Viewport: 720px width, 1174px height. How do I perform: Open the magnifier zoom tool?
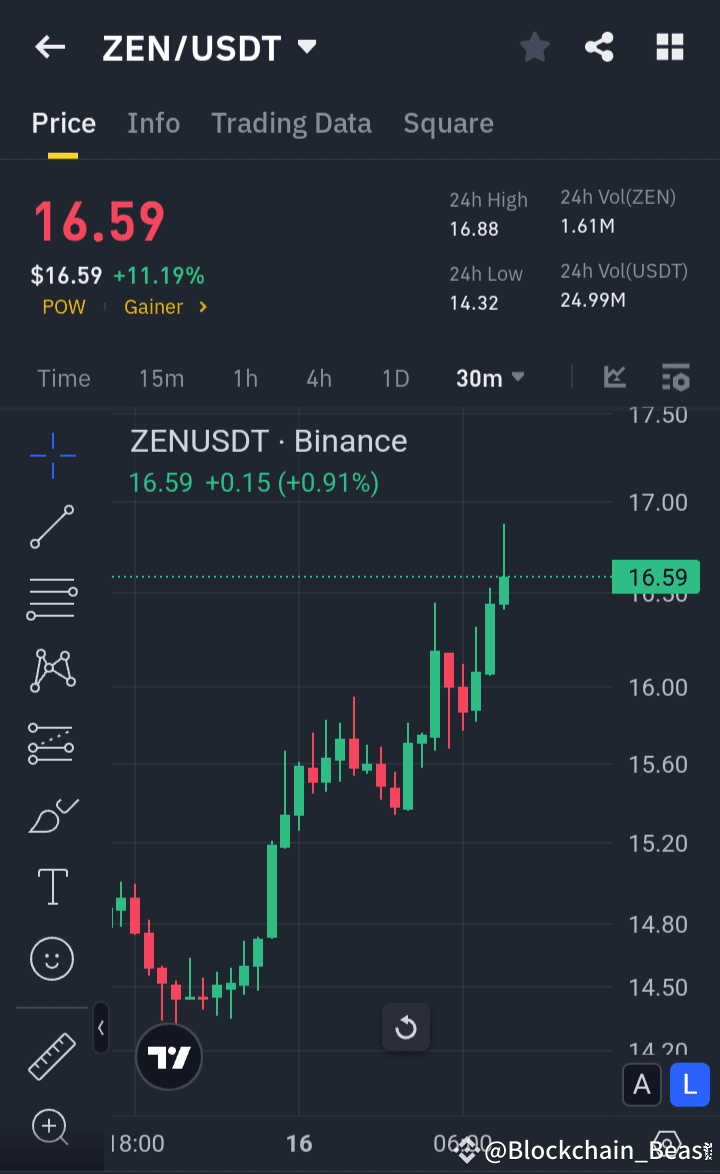click(51, 1128)
